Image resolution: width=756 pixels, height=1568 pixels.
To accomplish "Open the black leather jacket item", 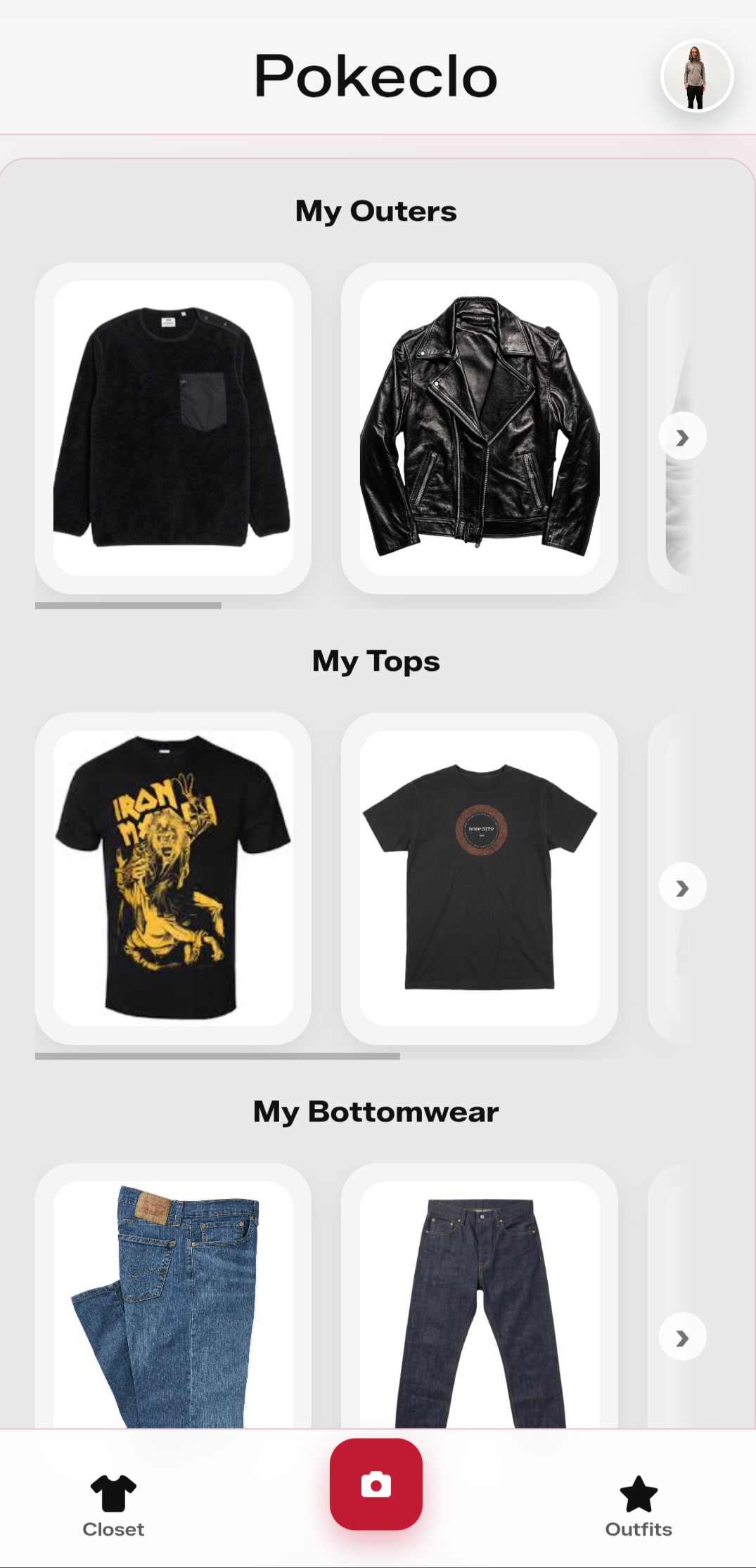I will [480, 428].
